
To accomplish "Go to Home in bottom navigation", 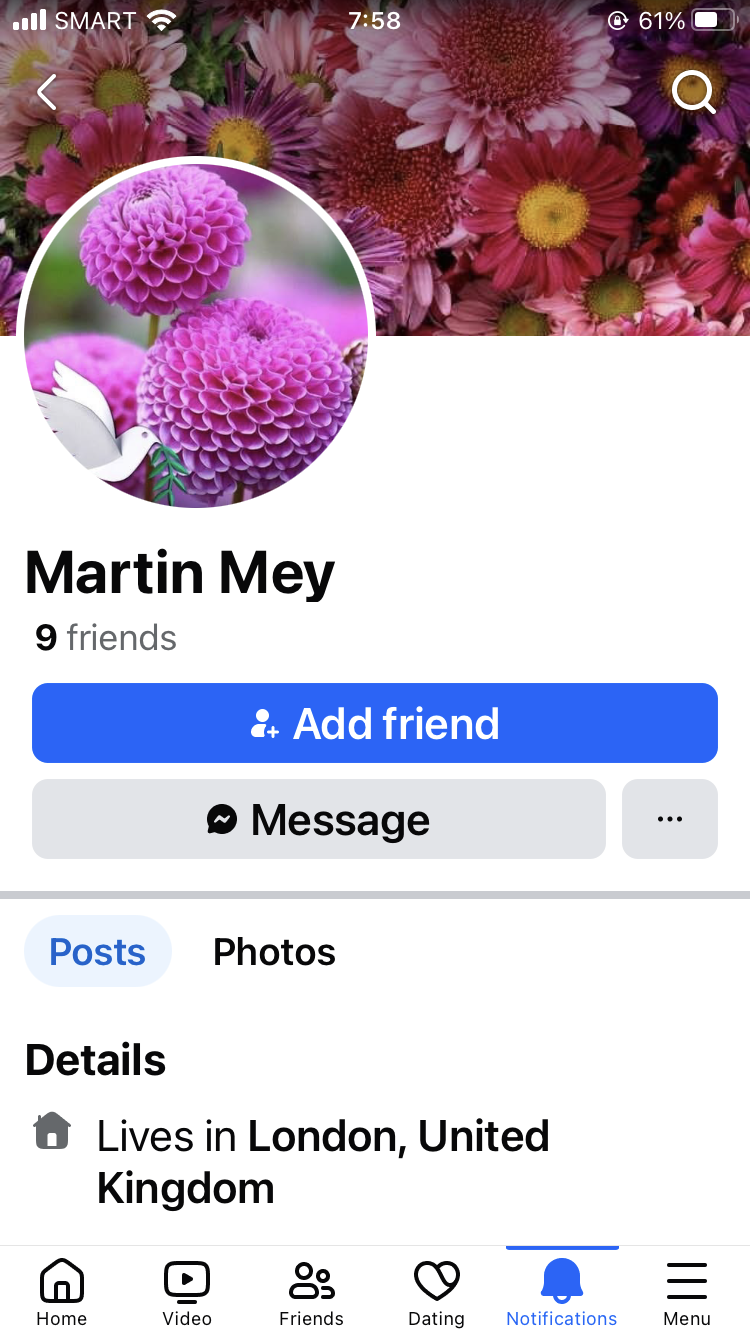I will click(x=62, y=1292).
